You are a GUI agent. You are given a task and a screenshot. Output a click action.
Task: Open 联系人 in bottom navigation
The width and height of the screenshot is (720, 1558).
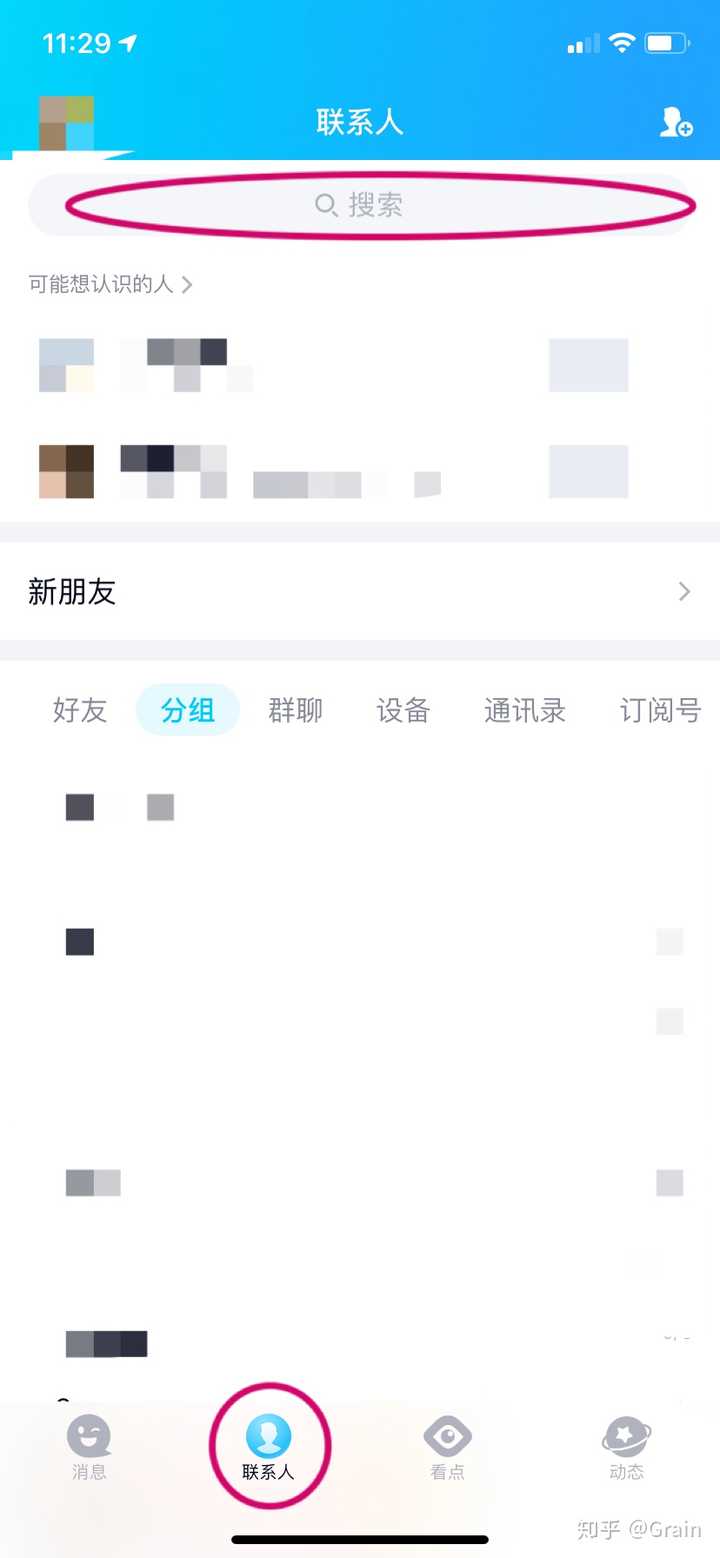pyautogui.click(x=268, y=1448)
